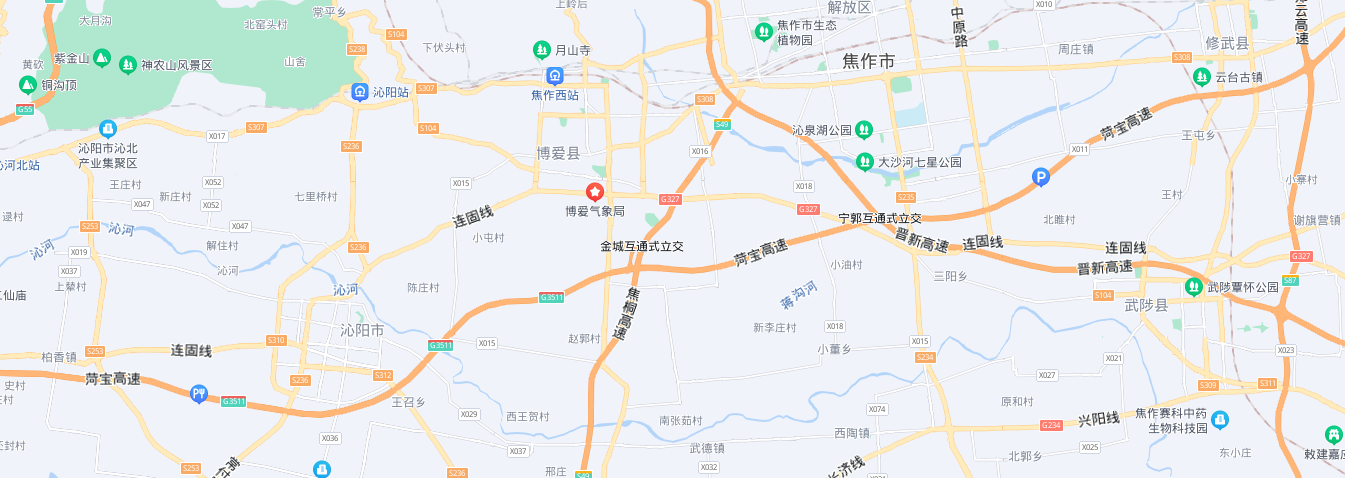Open the 大沙河七星公园 park marker
Screen dimensions: 1345x478
coord(865,160)
